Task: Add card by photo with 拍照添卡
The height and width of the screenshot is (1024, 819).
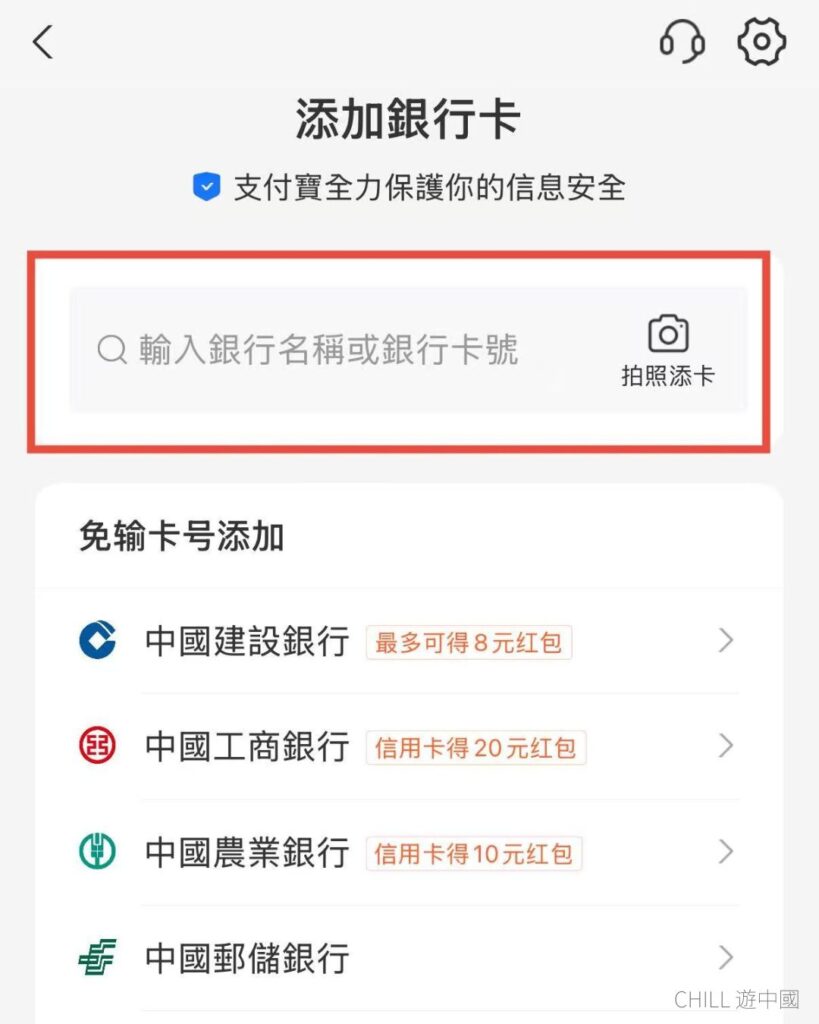Action: [x=668, y=351]
